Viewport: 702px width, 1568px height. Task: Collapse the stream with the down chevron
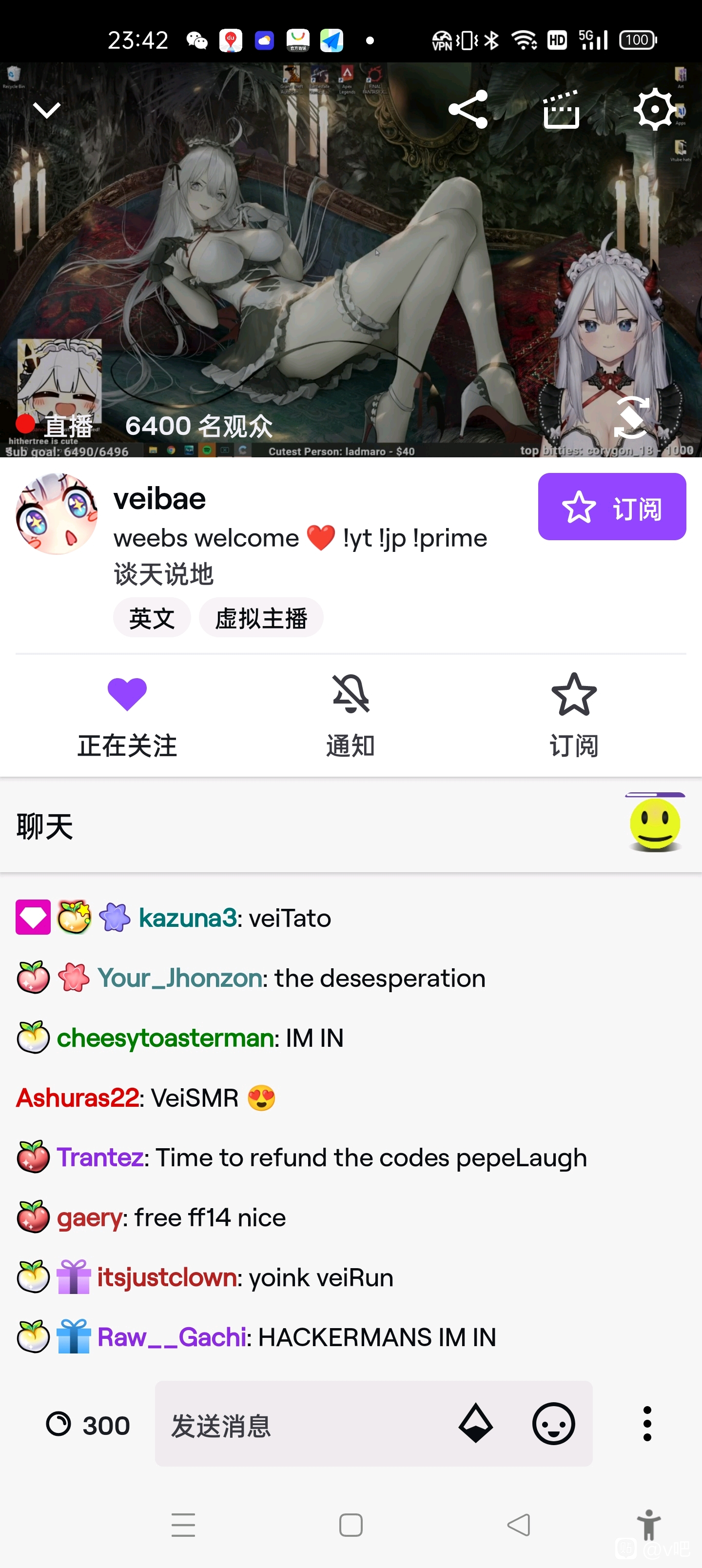[x=46, y=110]
